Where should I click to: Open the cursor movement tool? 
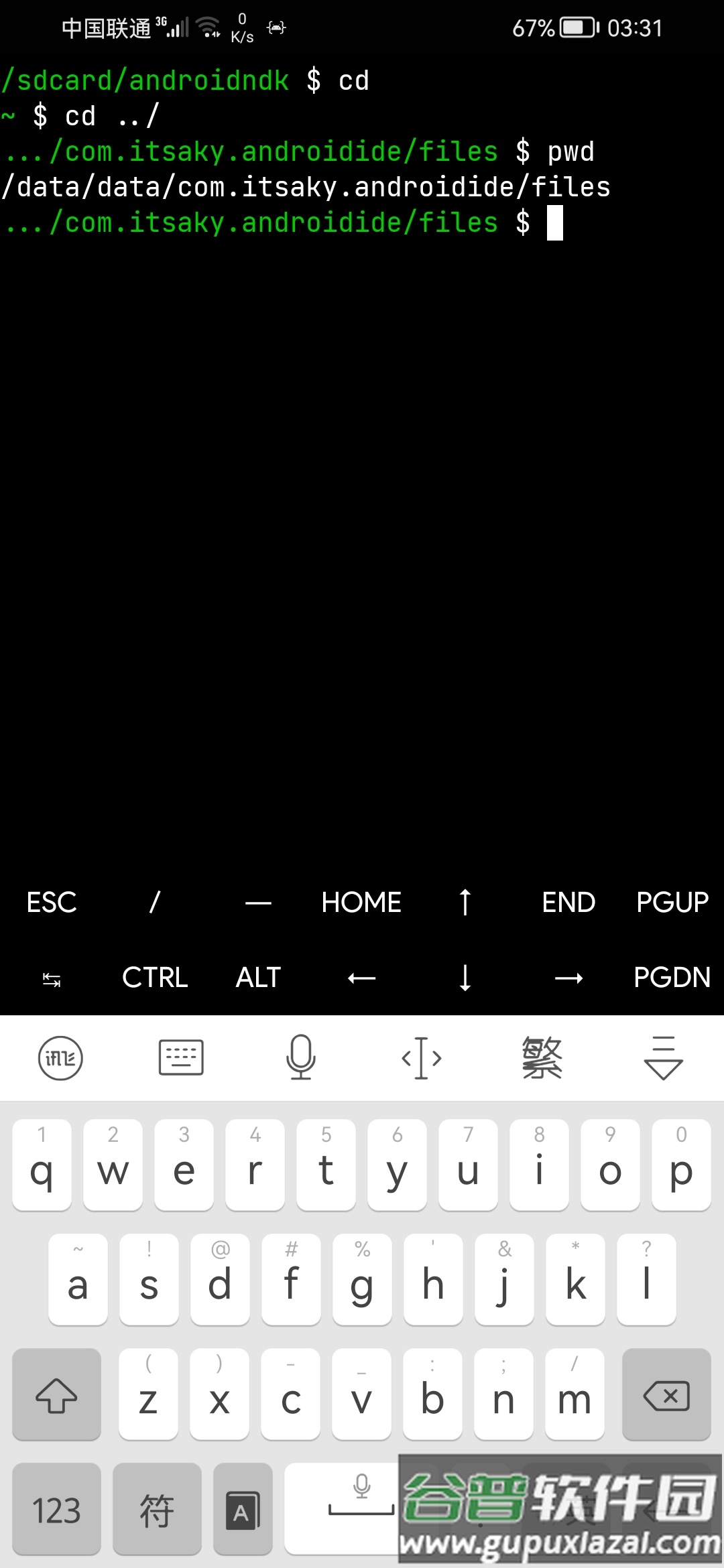tap(422, 1058)
